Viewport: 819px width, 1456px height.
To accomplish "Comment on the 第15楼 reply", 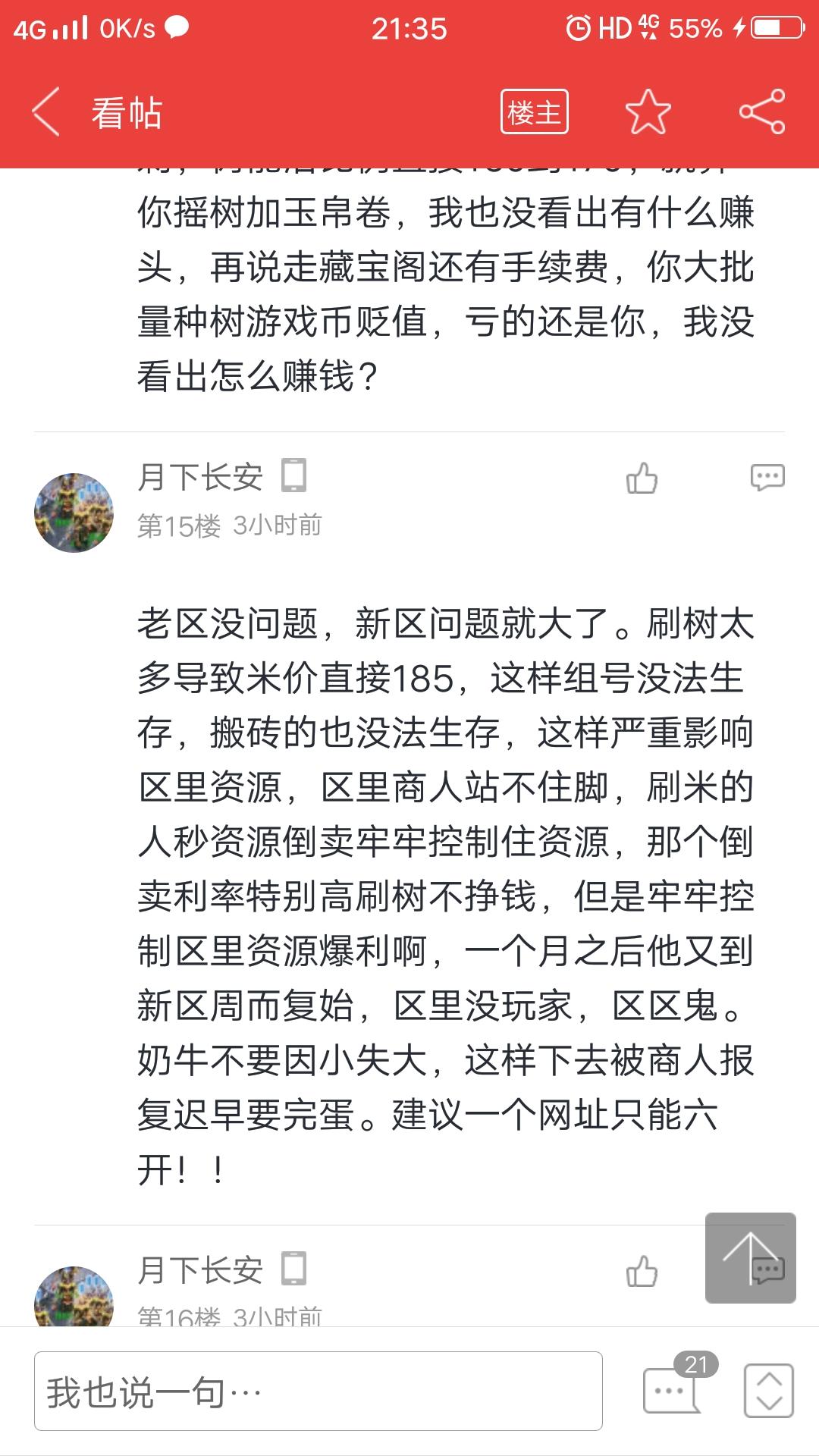I will click(767, 478).
